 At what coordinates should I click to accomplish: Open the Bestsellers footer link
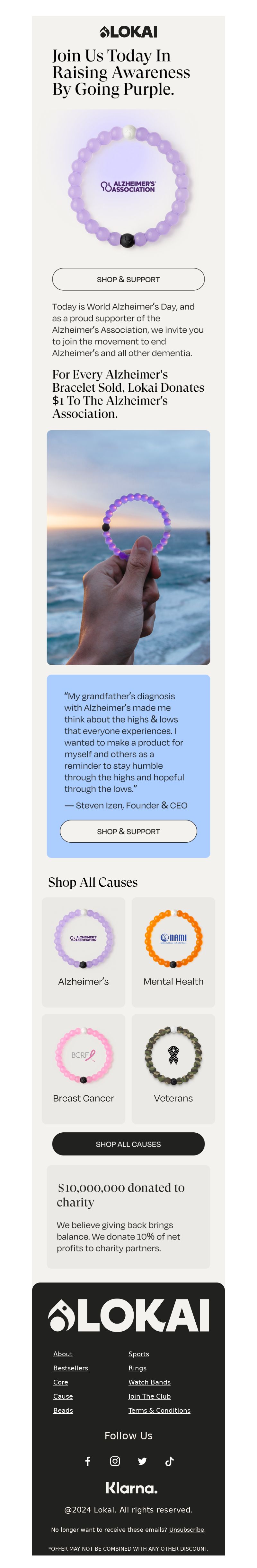(x=71, y=1368)
